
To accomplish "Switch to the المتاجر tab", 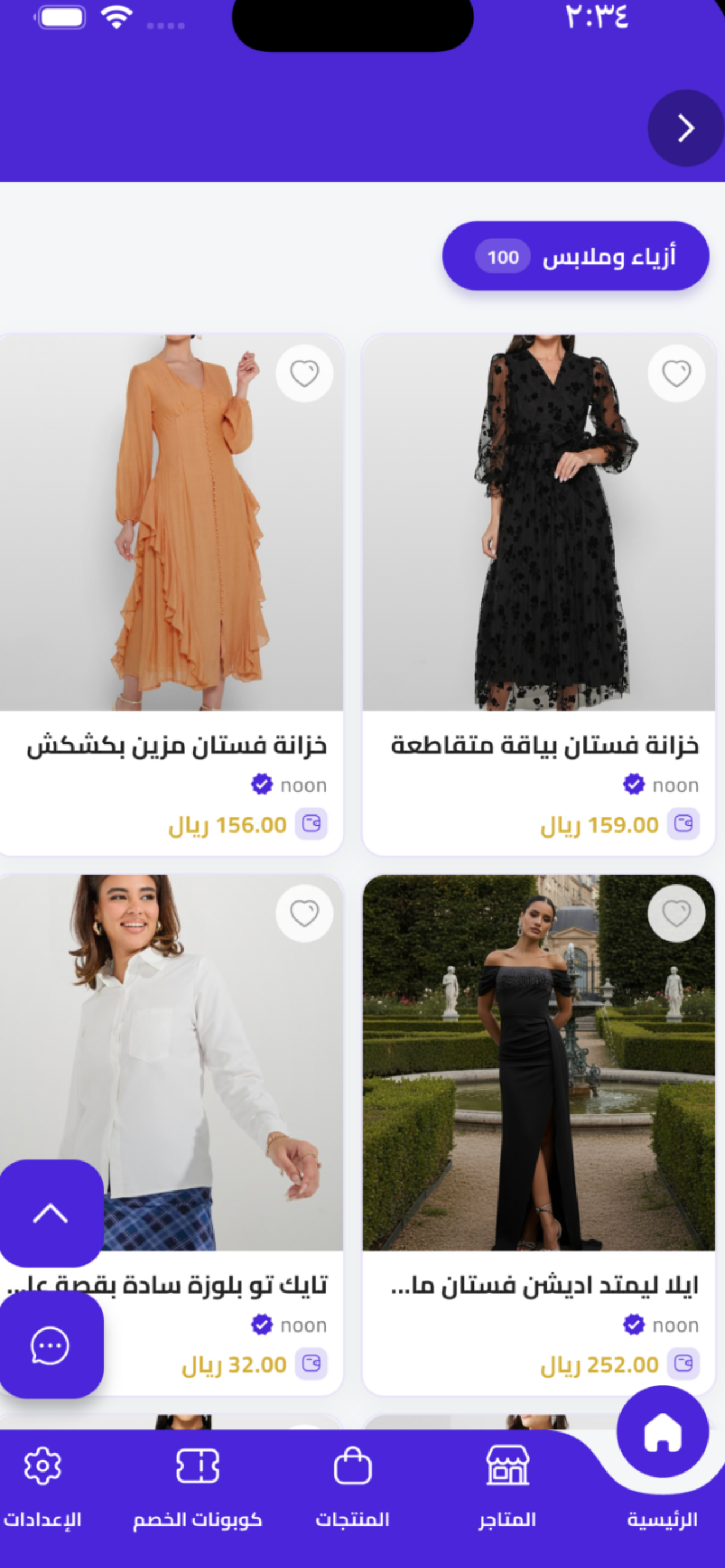I will pyautogui.click(x=507, y=1486).
